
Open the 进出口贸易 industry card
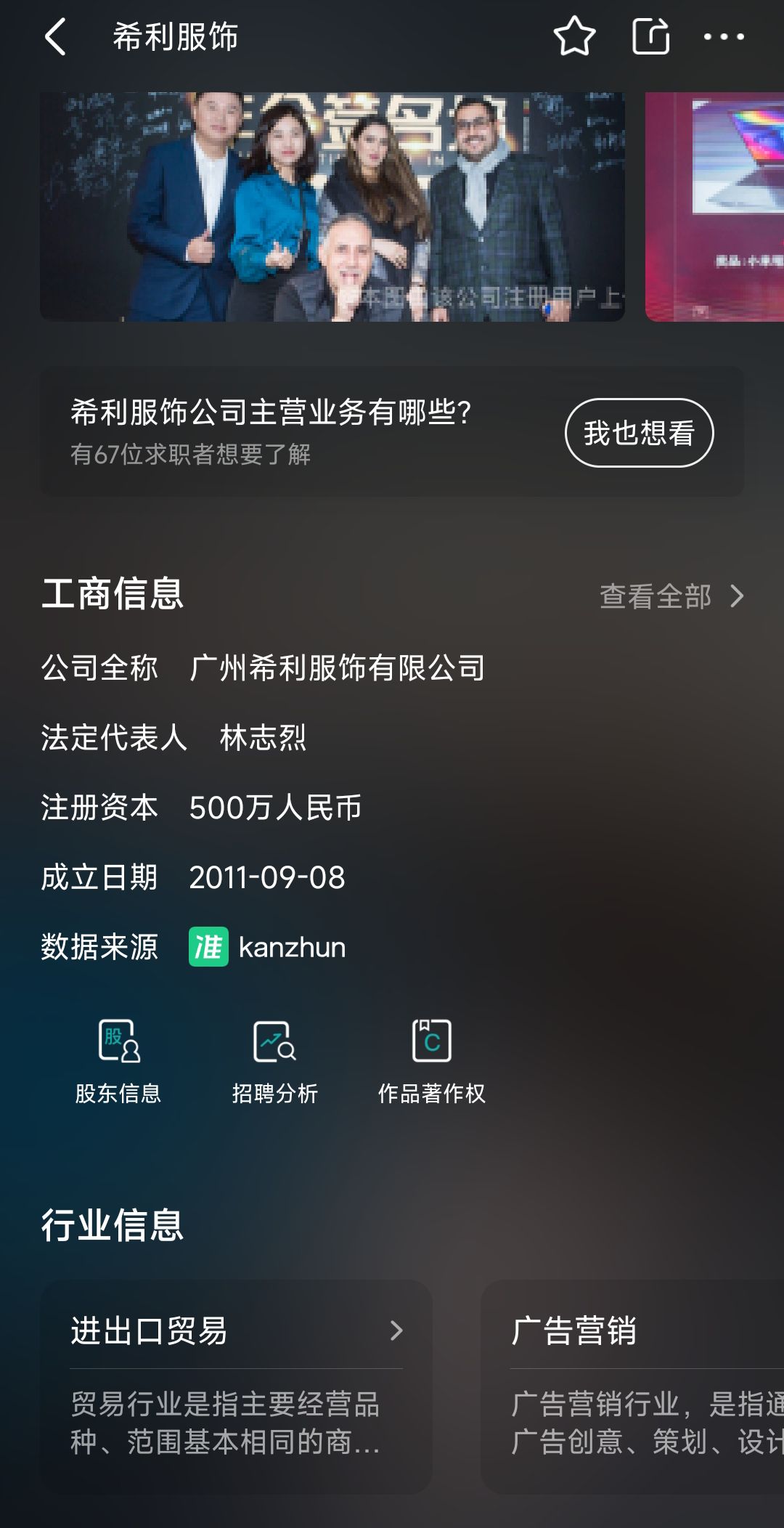[x=236, y=1385]
